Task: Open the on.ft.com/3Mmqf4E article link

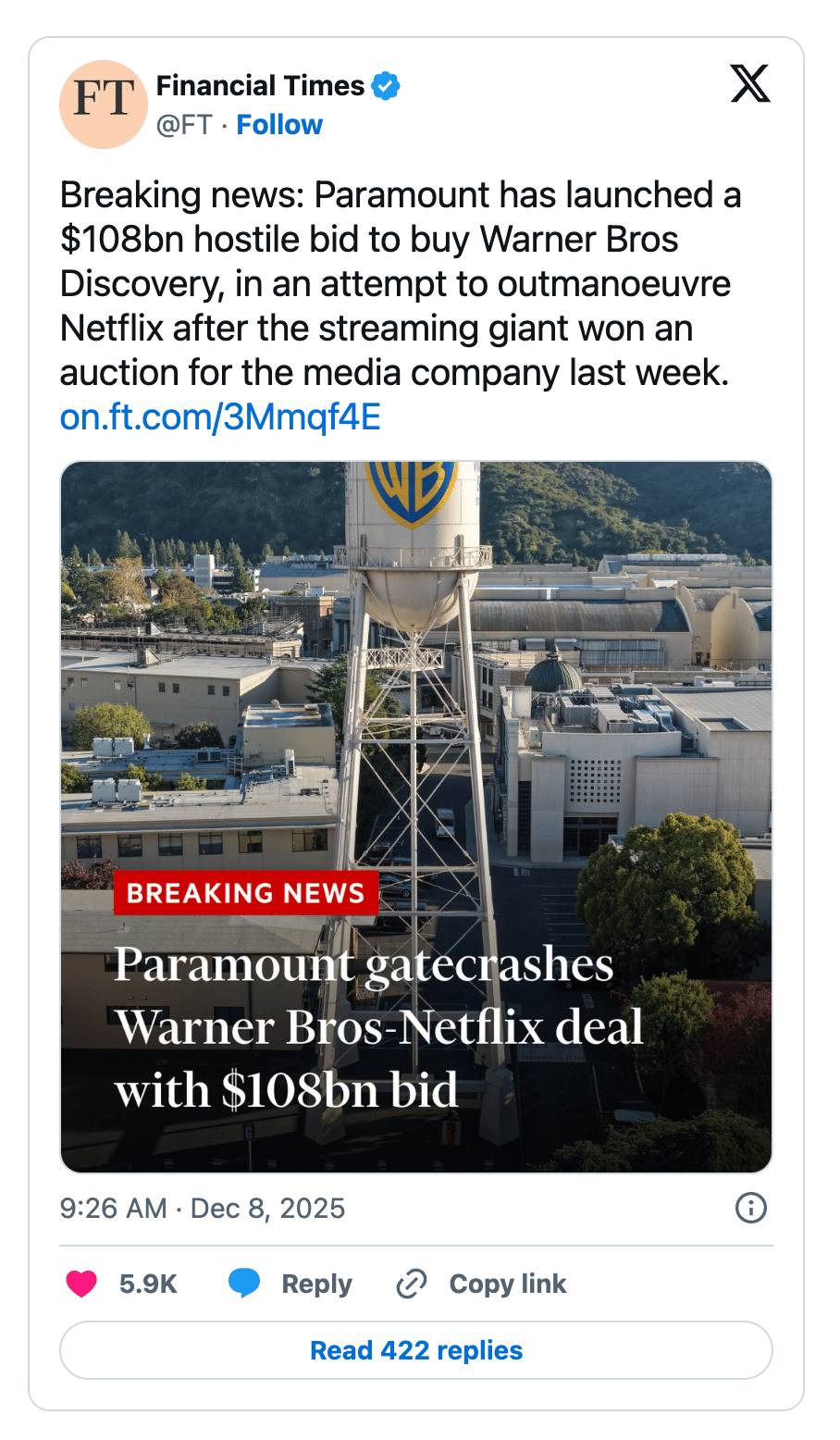Action: 220,417
